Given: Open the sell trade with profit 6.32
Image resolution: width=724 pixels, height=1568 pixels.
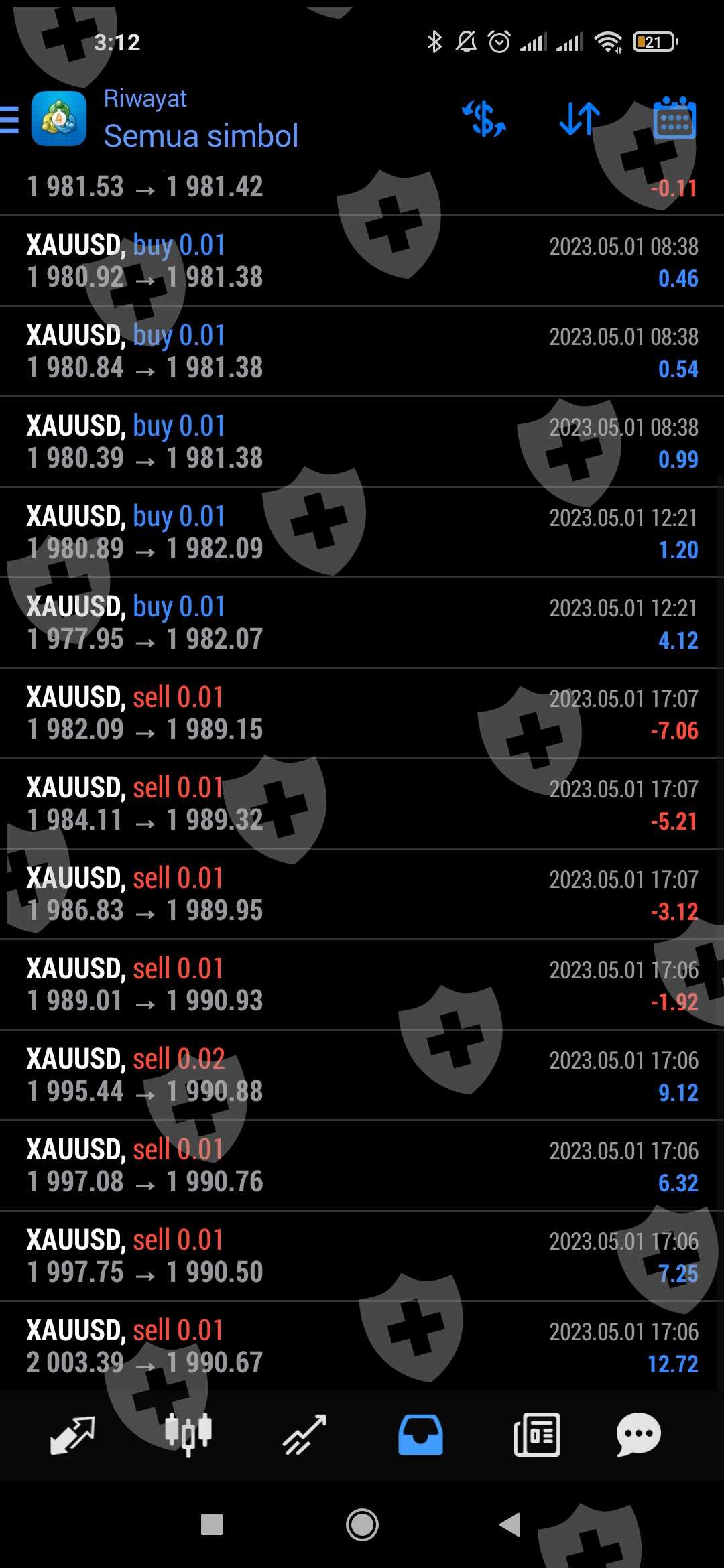Looking at the screenshot, I should click(x=362, y=1166).
